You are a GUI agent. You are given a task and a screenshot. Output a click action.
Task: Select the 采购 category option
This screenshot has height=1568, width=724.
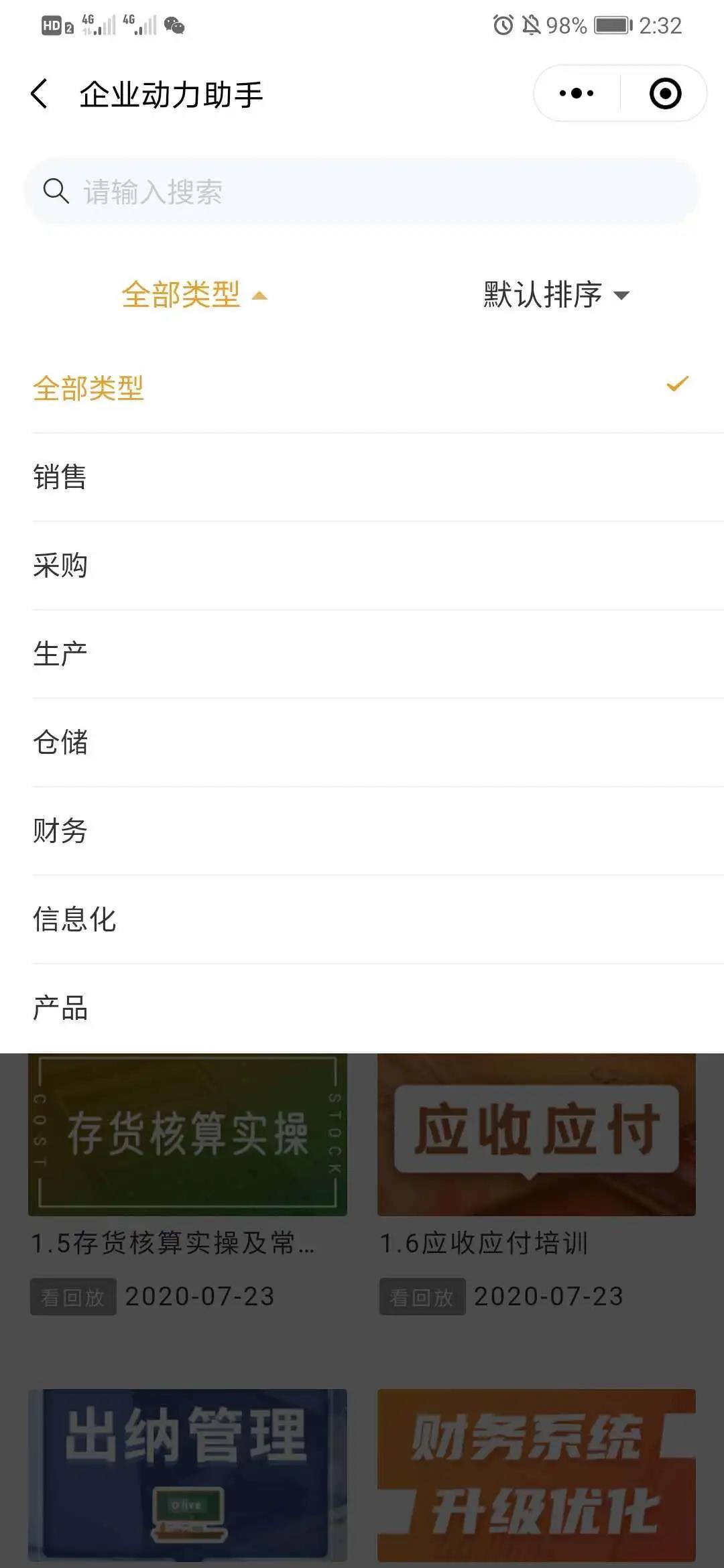[60, 566]
